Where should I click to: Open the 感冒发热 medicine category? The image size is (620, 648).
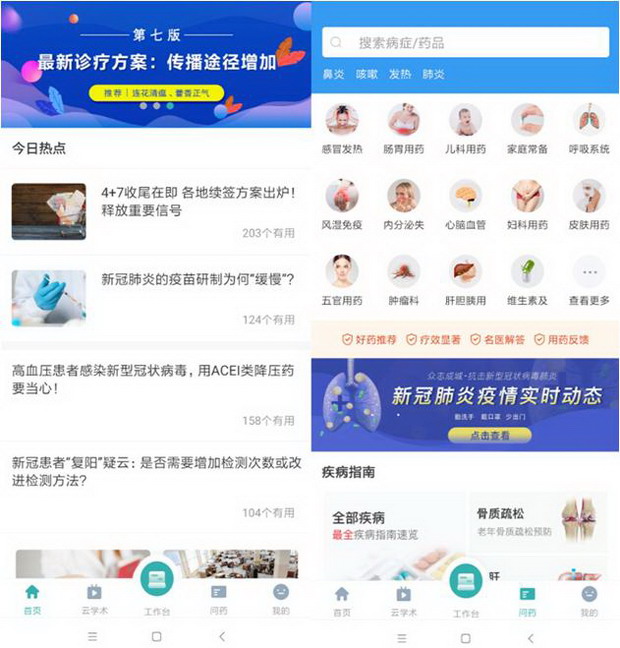pos(341,129)
